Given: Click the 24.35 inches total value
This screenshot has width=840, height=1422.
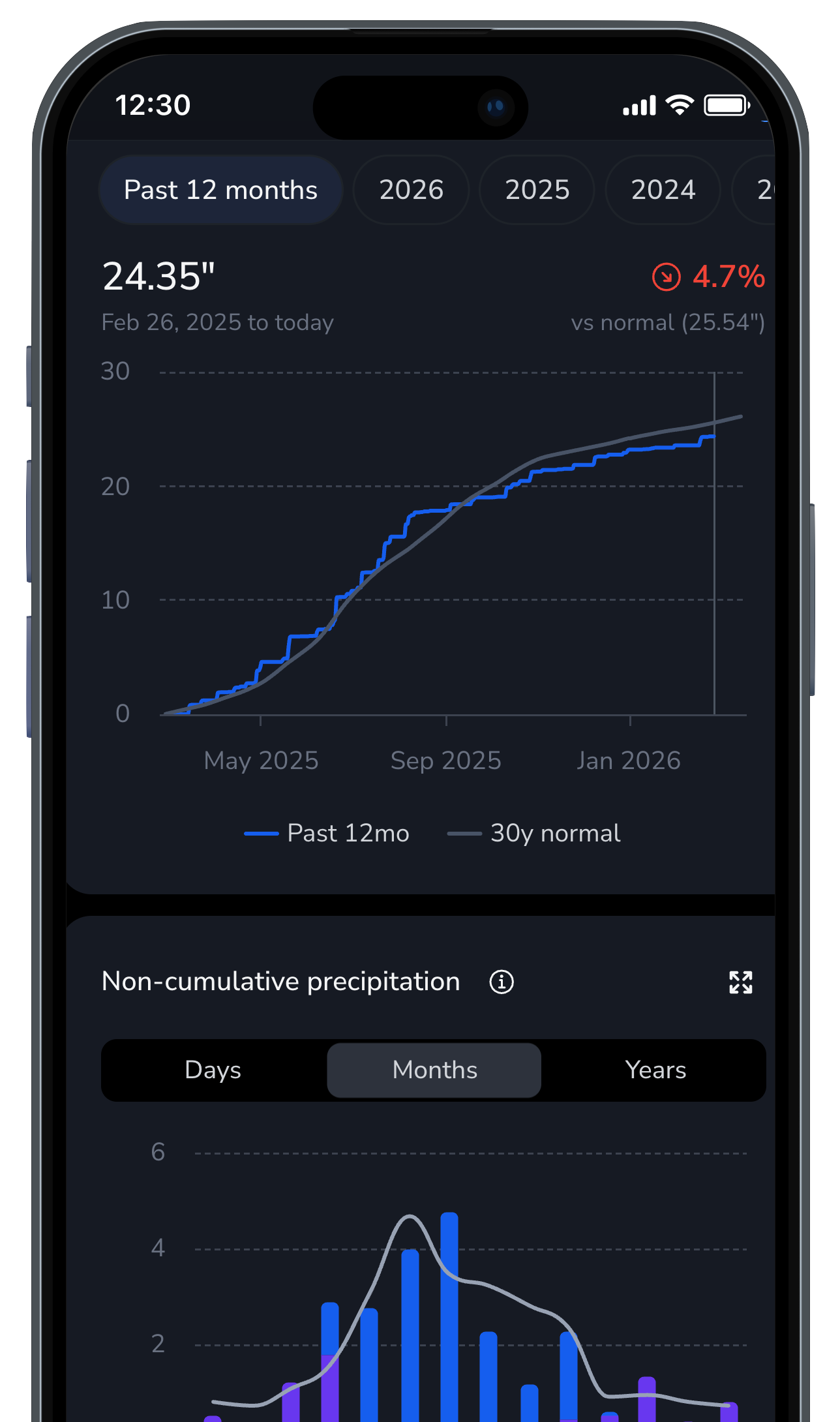Looking at the screenshot, I should [x=158, y=275].
